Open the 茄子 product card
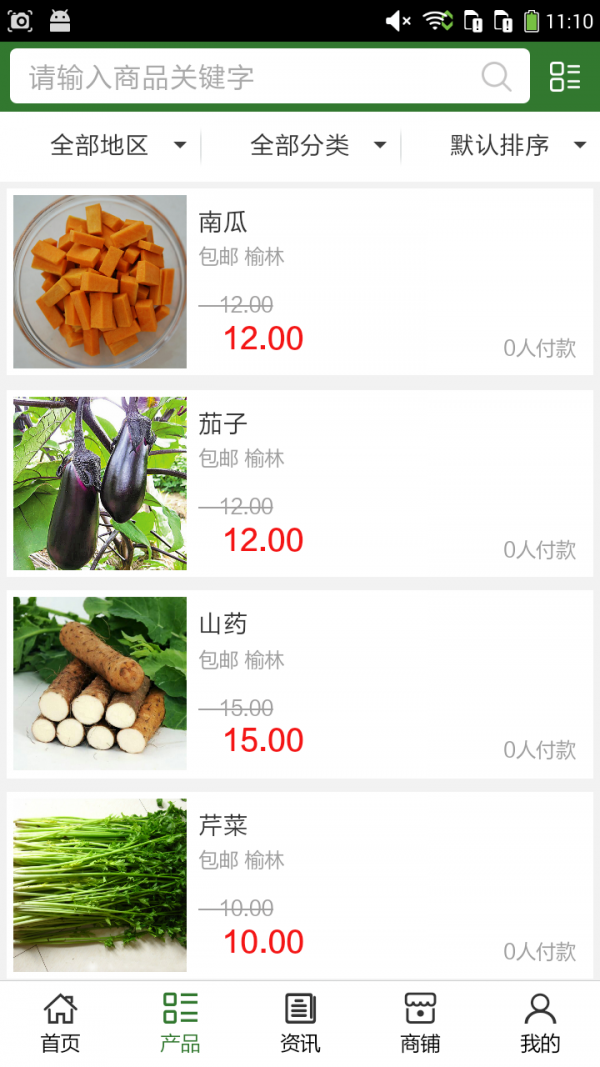 [x=300, y=484]
